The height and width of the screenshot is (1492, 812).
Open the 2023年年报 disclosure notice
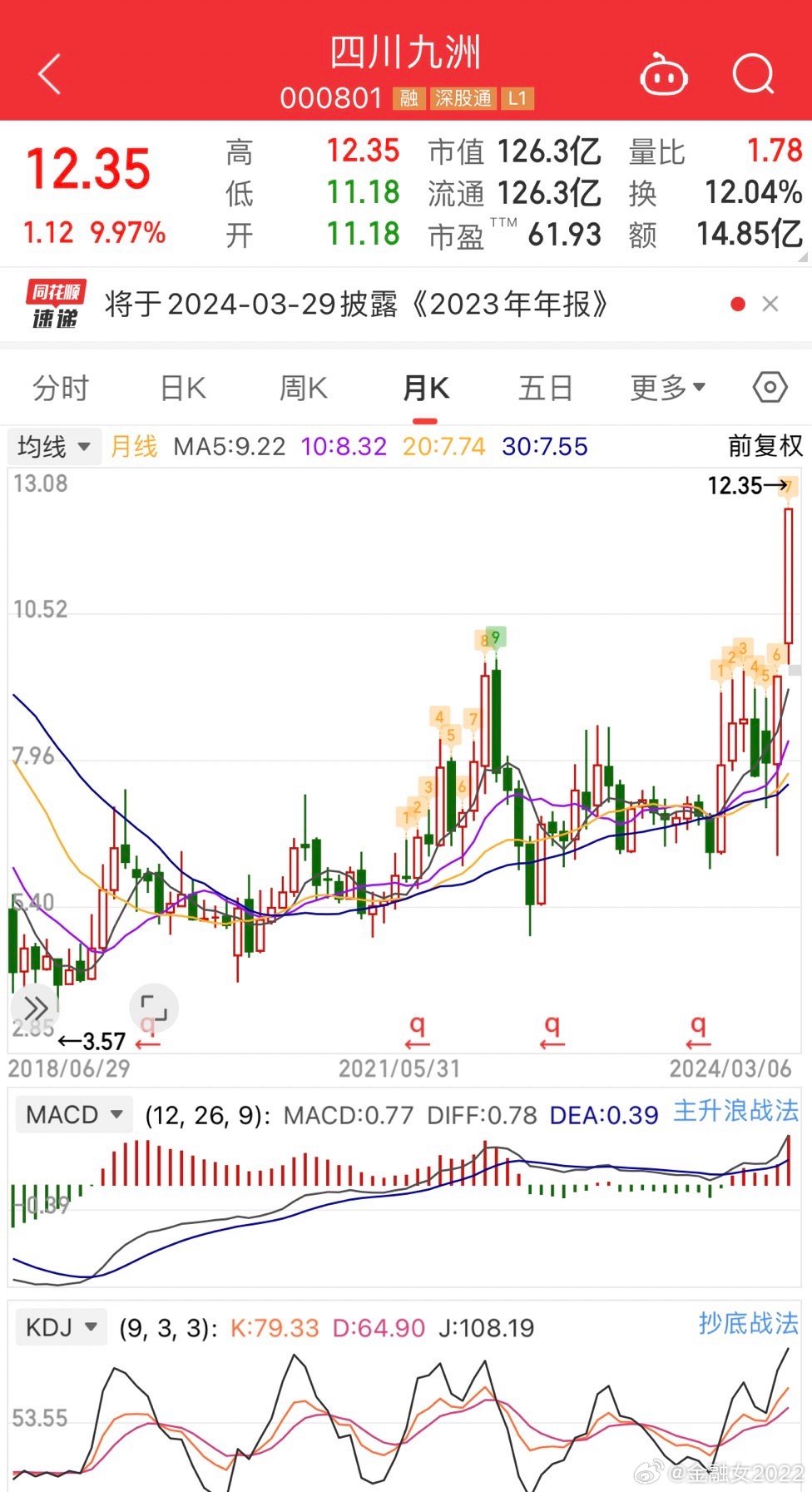[x=356, y=305]
